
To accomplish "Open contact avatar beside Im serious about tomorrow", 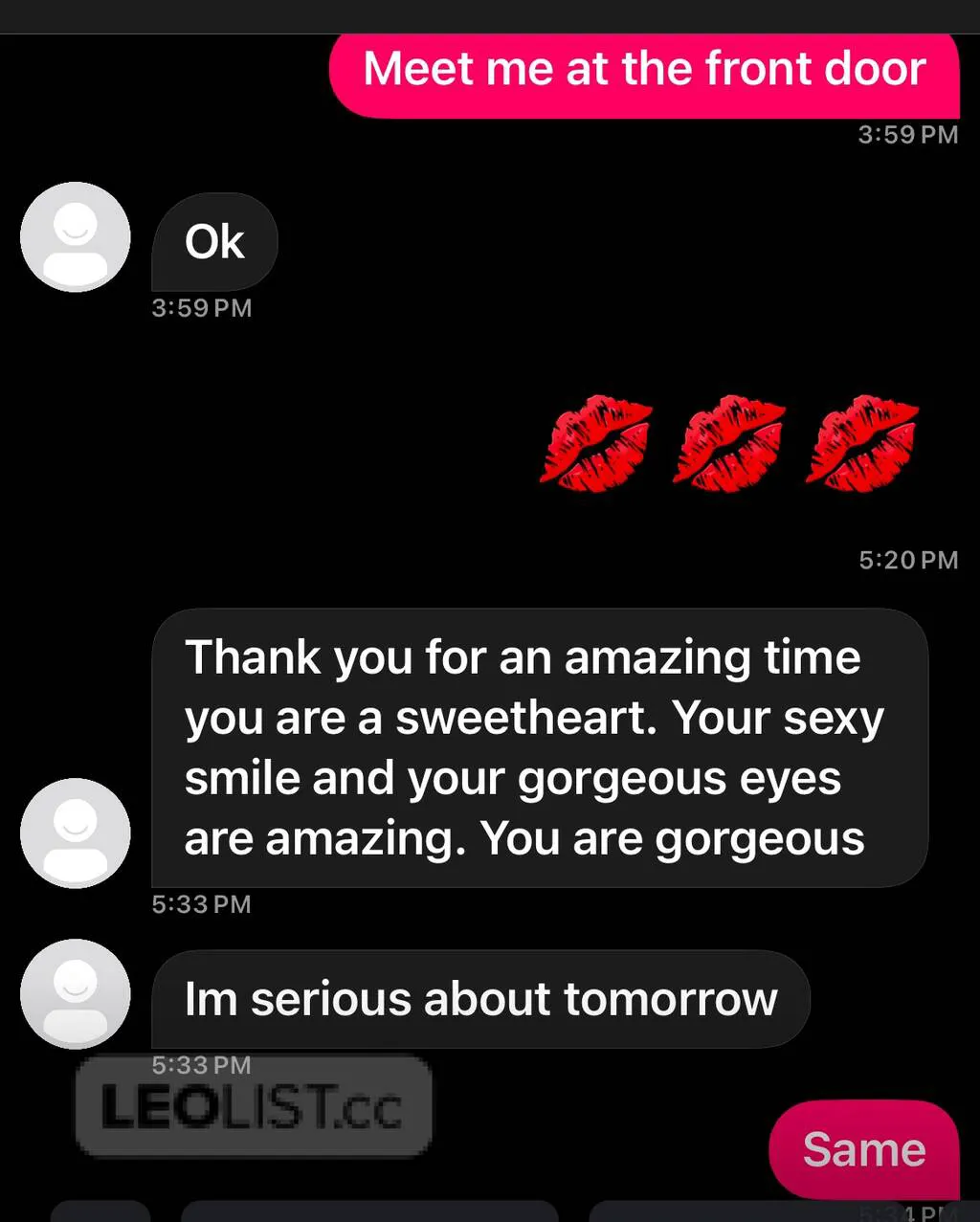I will tap(76, 993).
